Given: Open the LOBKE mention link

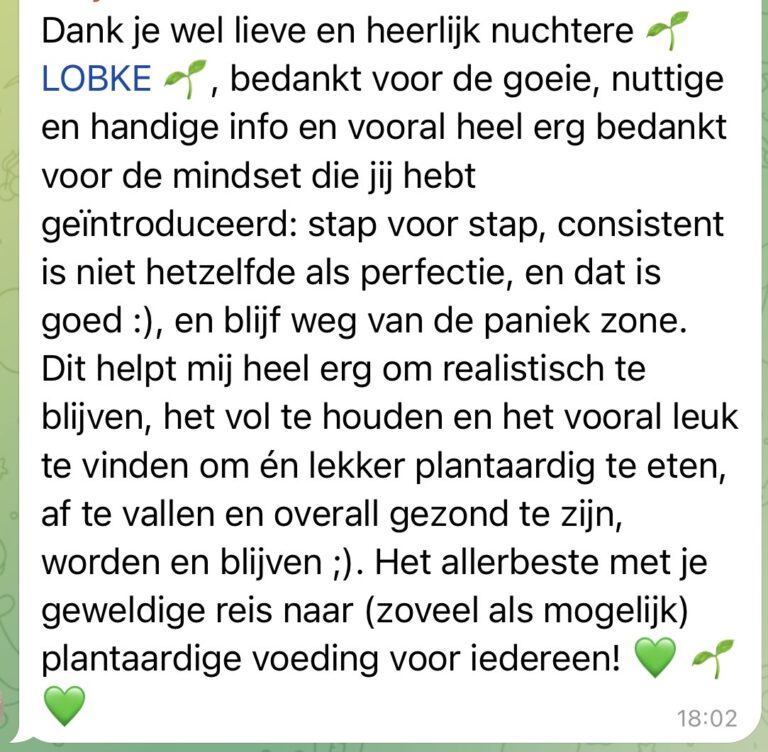Looking at the screenshot, I should tap(96, 80).
